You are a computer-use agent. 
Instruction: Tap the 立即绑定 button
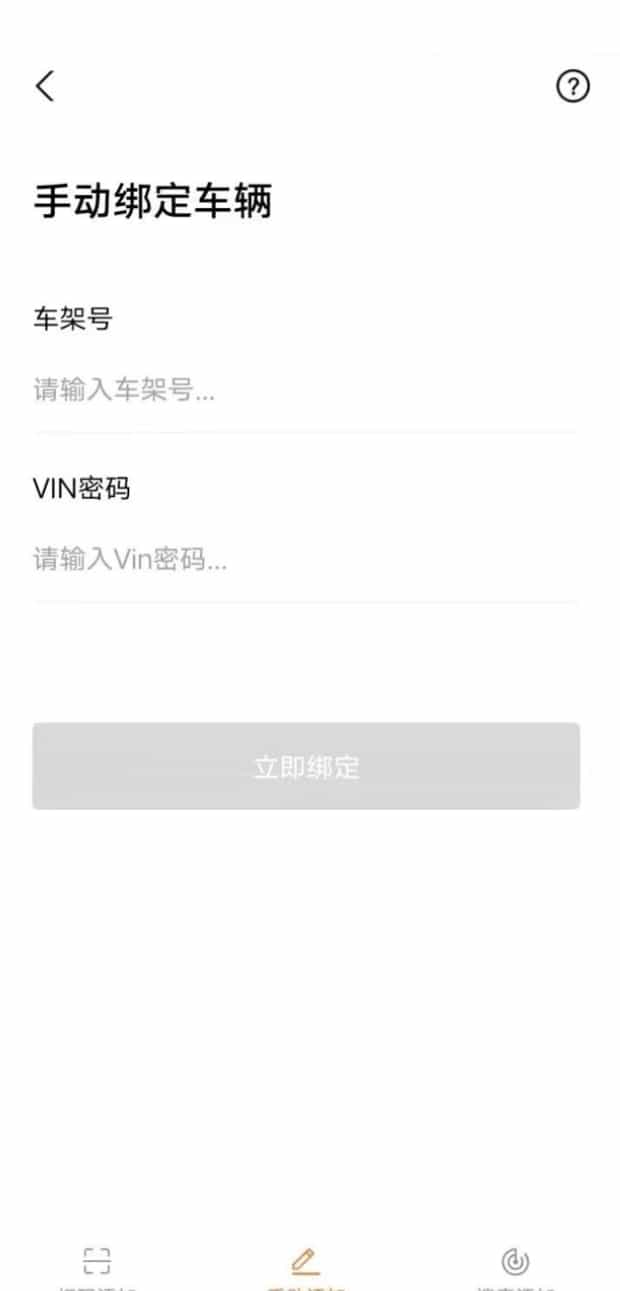coord(306,767)
